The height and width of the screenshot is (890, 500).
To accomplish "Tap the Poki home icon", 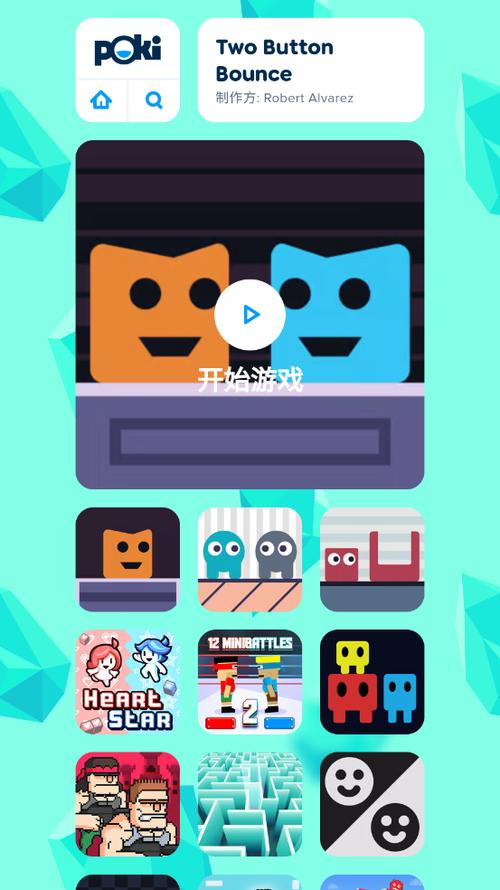I will [x=101, y=100].
